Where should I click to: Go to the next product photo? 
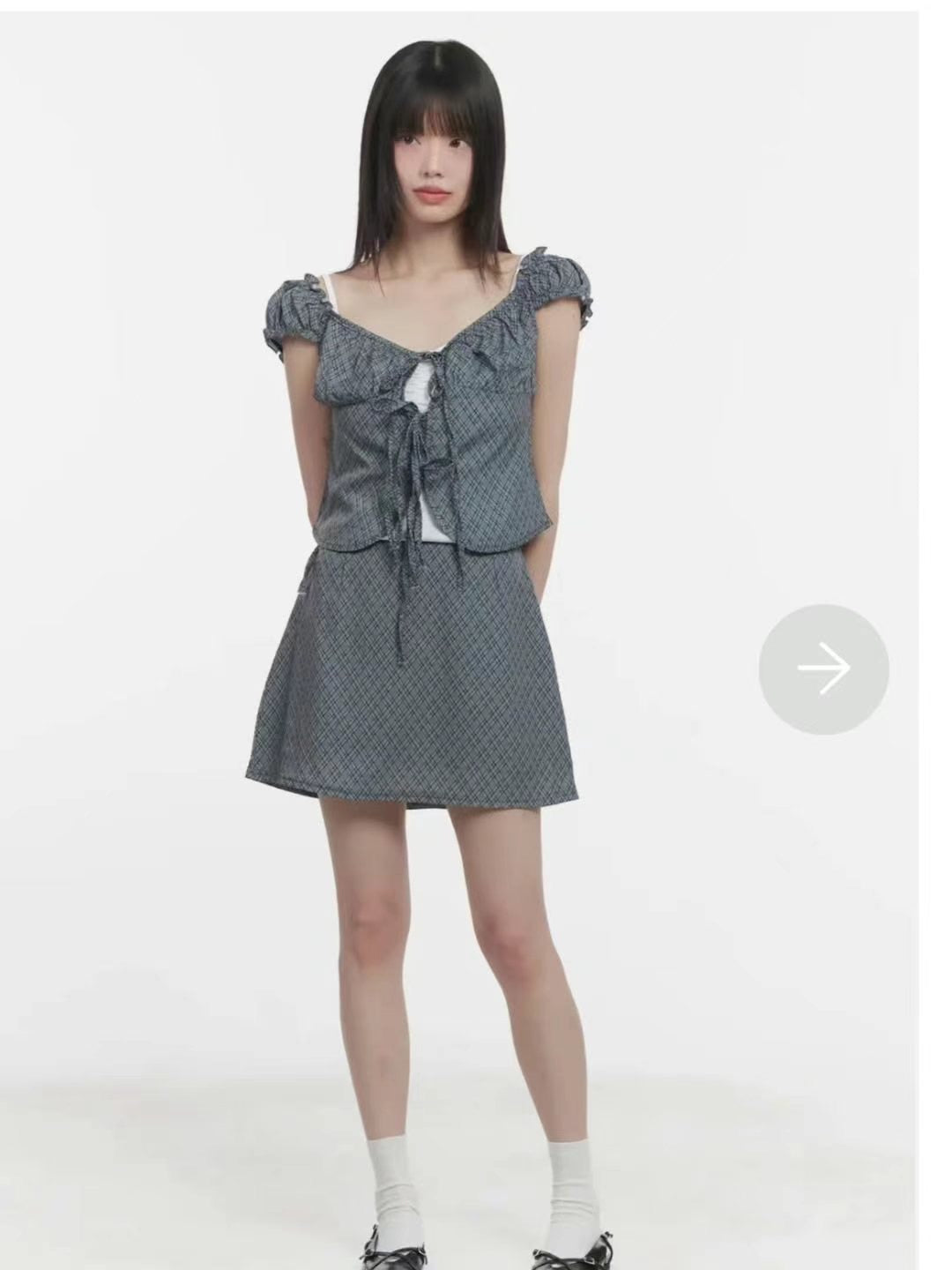[823, 669]
